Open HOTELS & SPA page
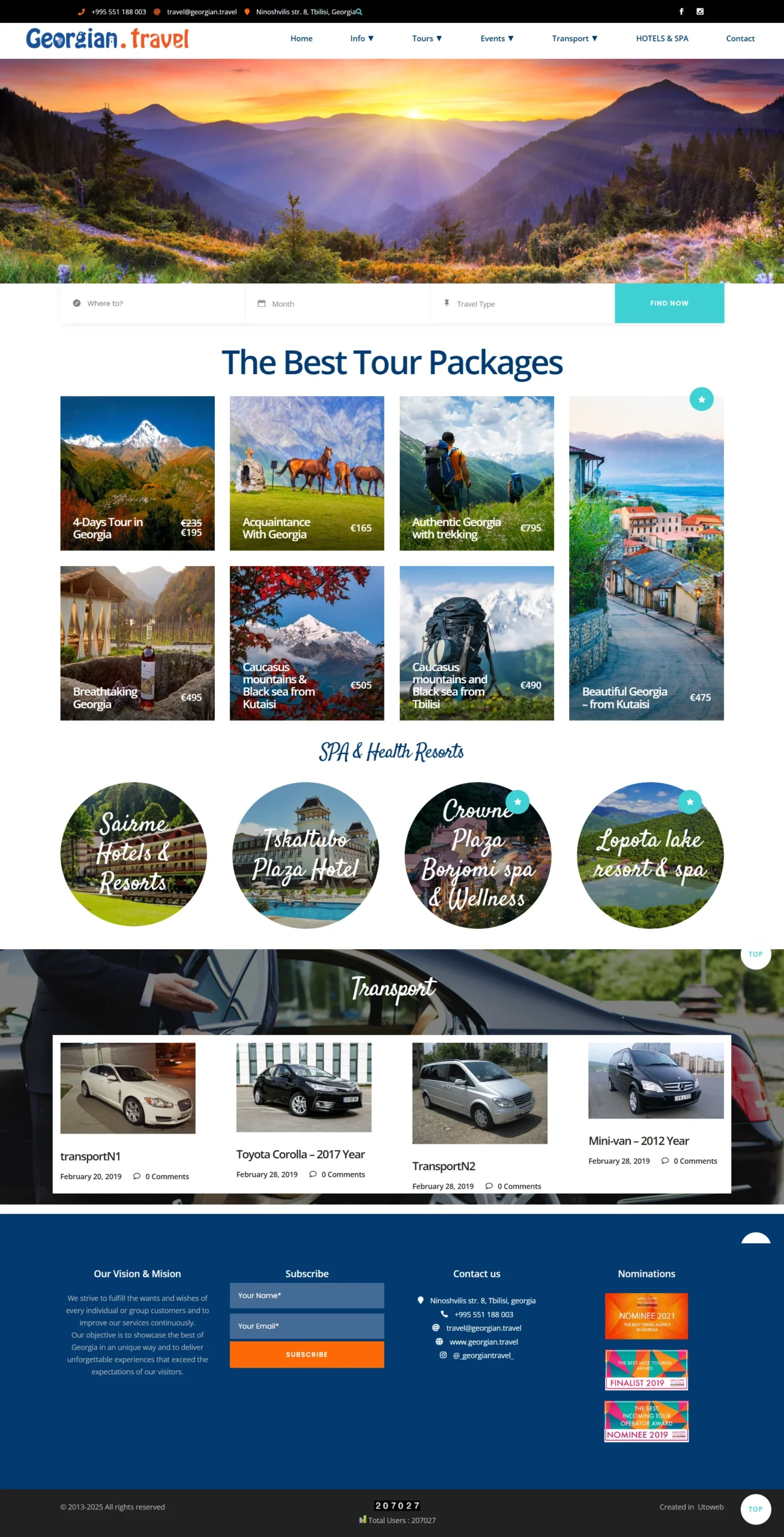Viewport: 784px width, 1537px height. click(662, 38)
